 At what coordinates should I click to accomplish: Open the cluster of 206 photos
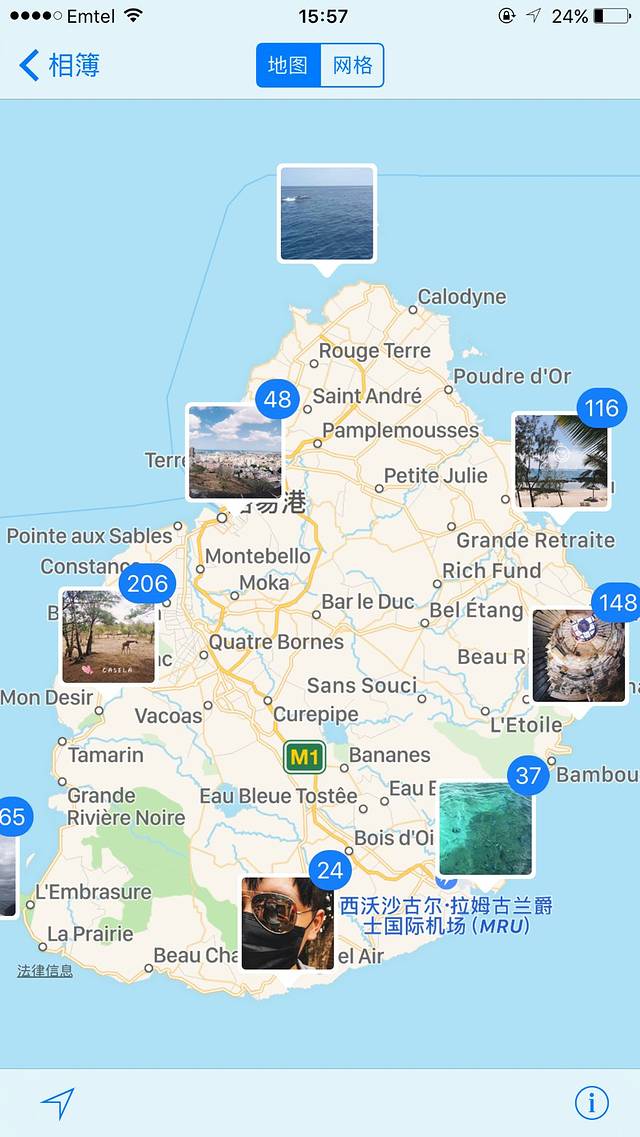coord(108,636)
